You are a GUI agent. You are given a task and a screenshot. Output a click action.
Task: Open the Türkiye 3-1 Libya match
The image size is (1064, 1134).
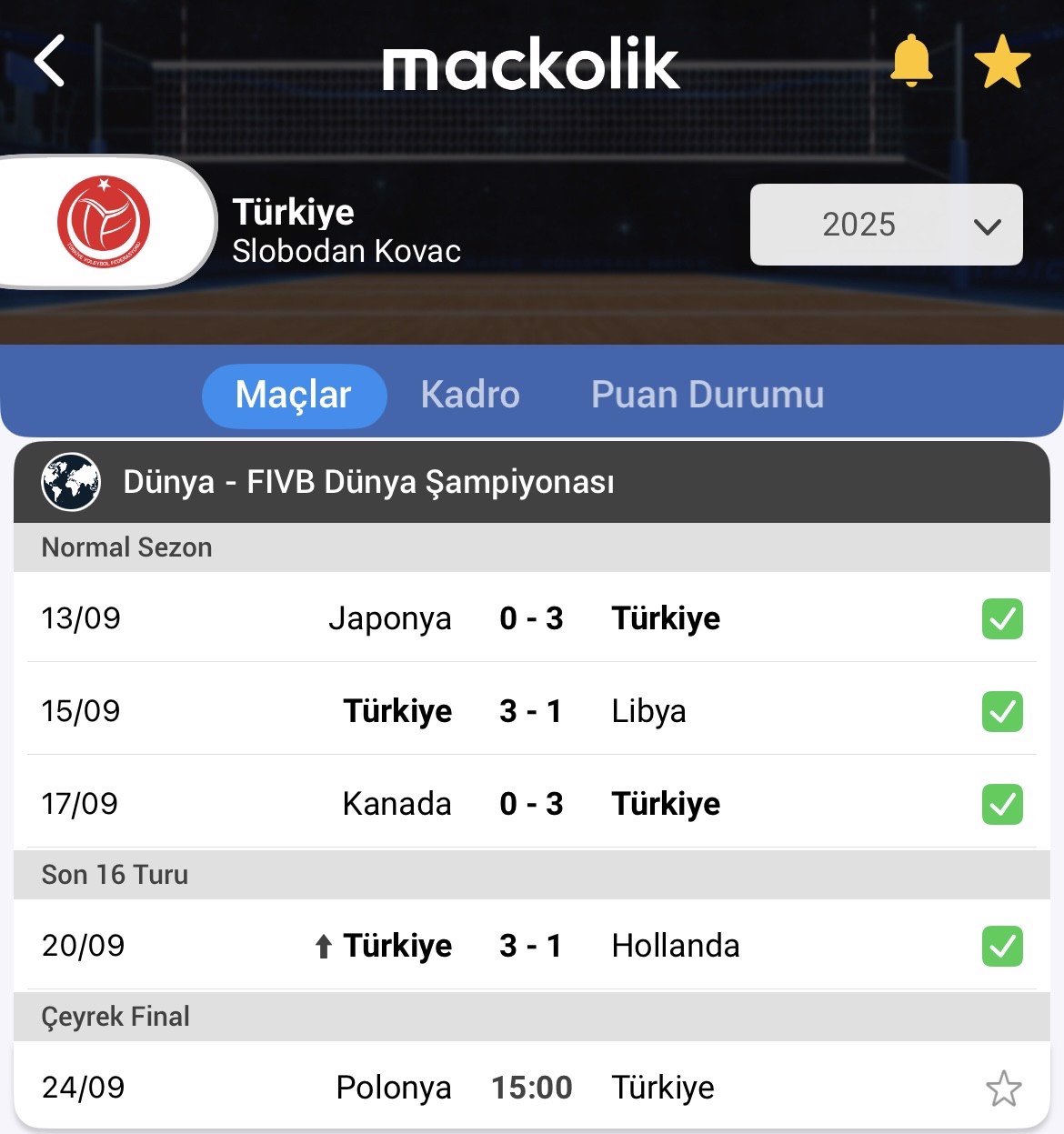[531, 711]
